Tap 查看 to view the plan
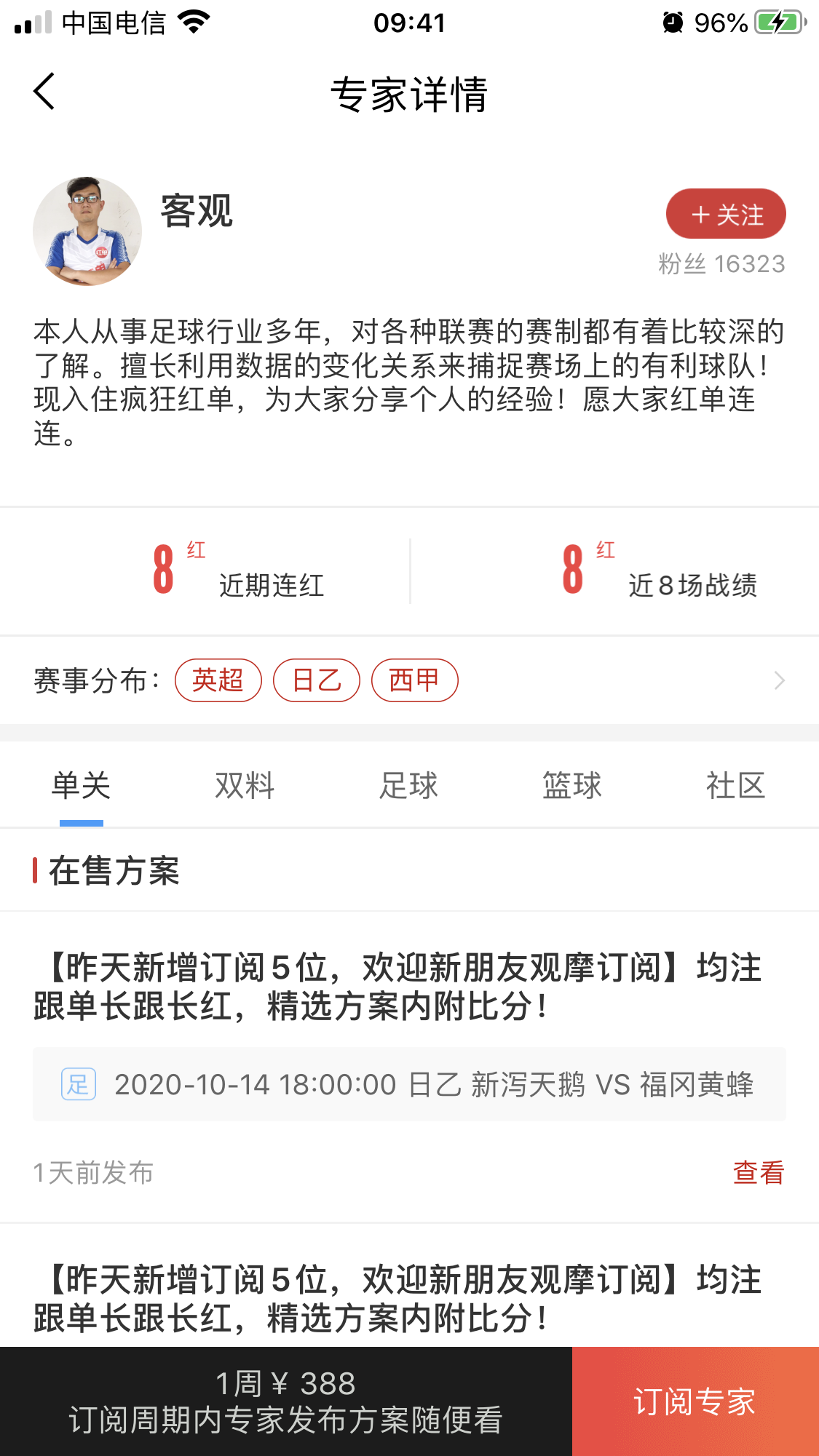Viewport: 819px width, 1456px height. 758,1172
